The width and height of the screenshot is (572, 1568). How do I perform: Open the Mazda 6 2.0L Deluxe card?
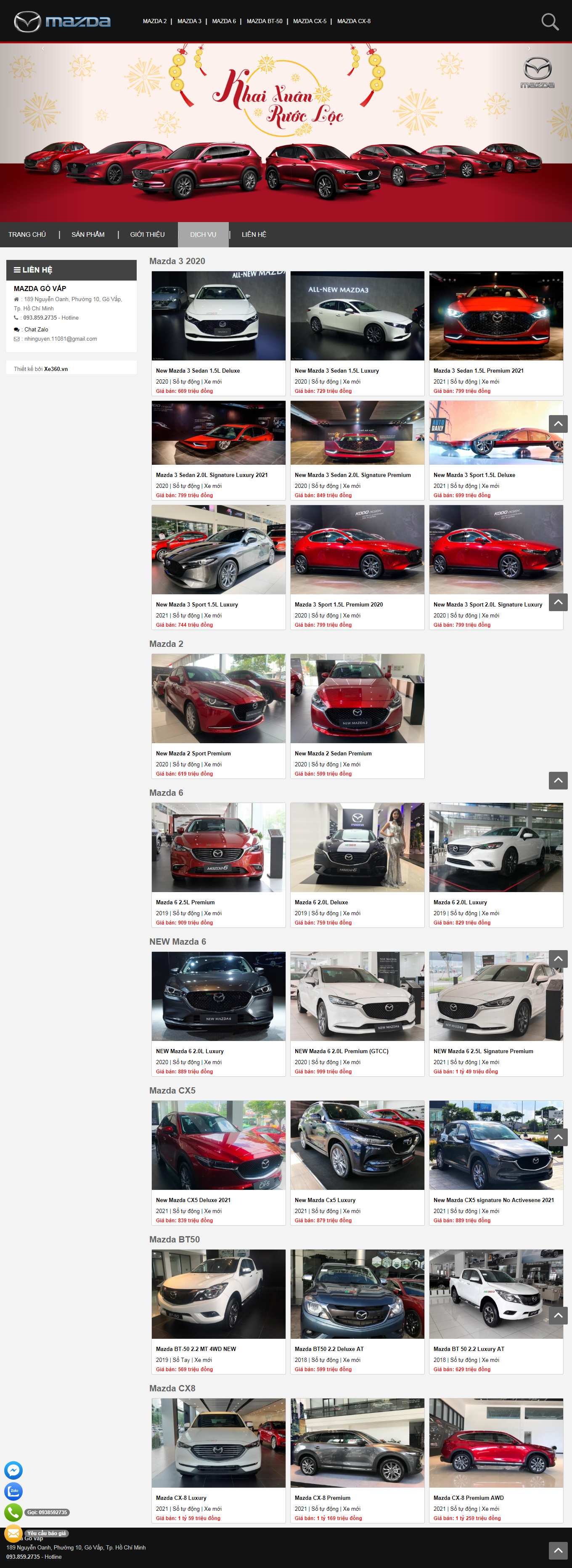[x=321, y=902]
